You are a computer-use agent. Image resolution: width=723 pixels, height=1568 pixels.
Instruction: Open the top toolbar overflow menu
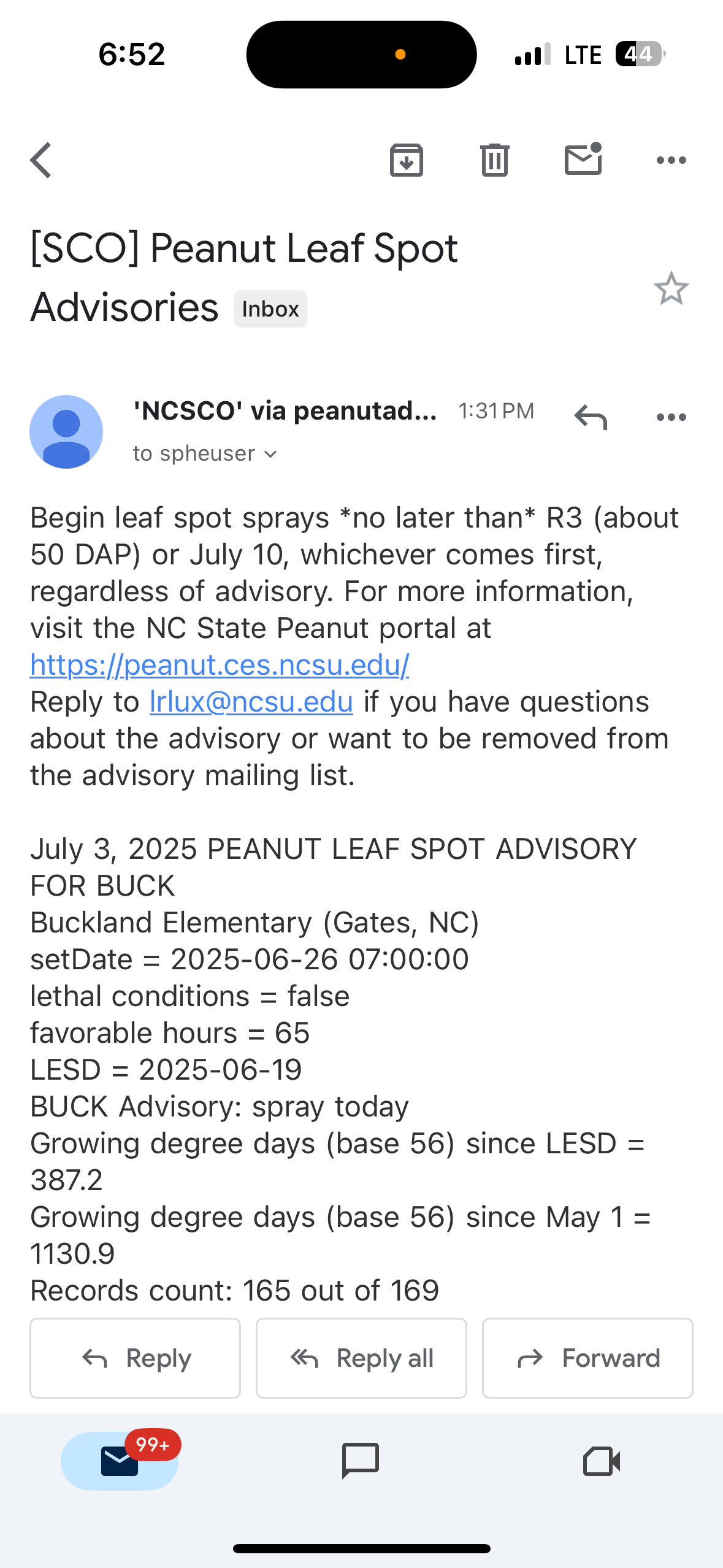pos(671,161)
